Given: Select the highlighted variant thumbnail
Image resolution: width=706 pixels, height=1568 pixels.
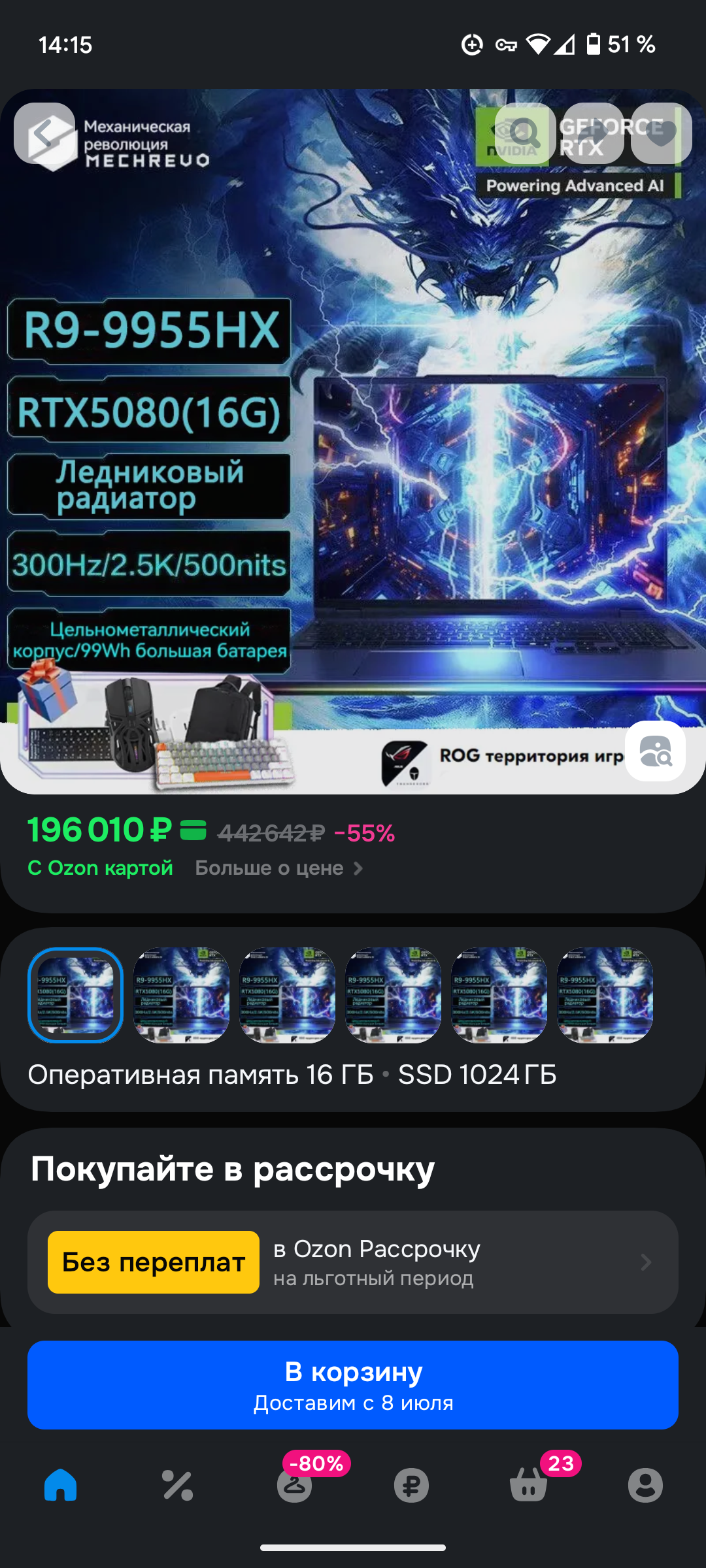Looking at the screenshot, I should 75,995.
